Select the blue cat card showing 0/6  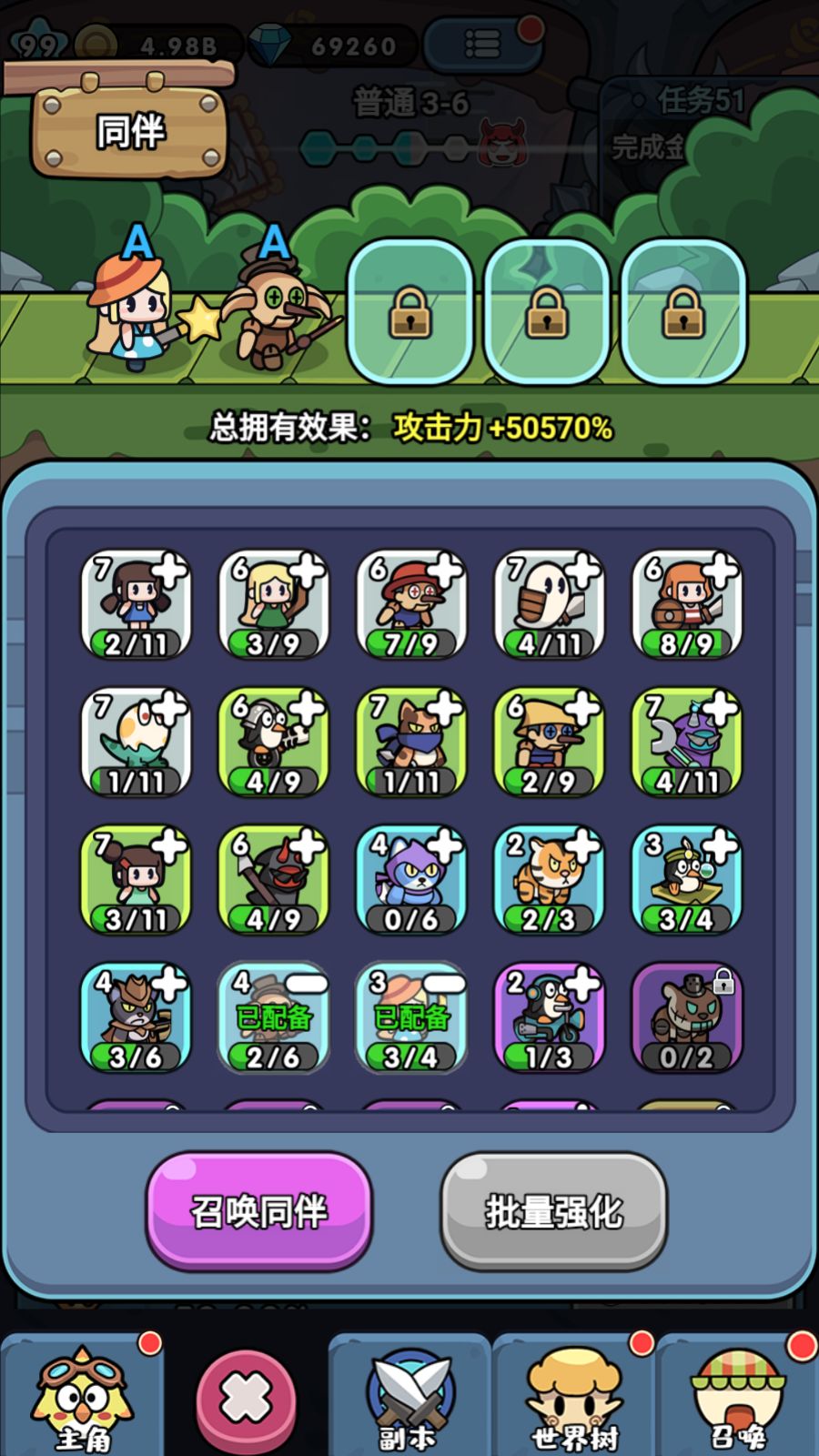coord(411,881)
